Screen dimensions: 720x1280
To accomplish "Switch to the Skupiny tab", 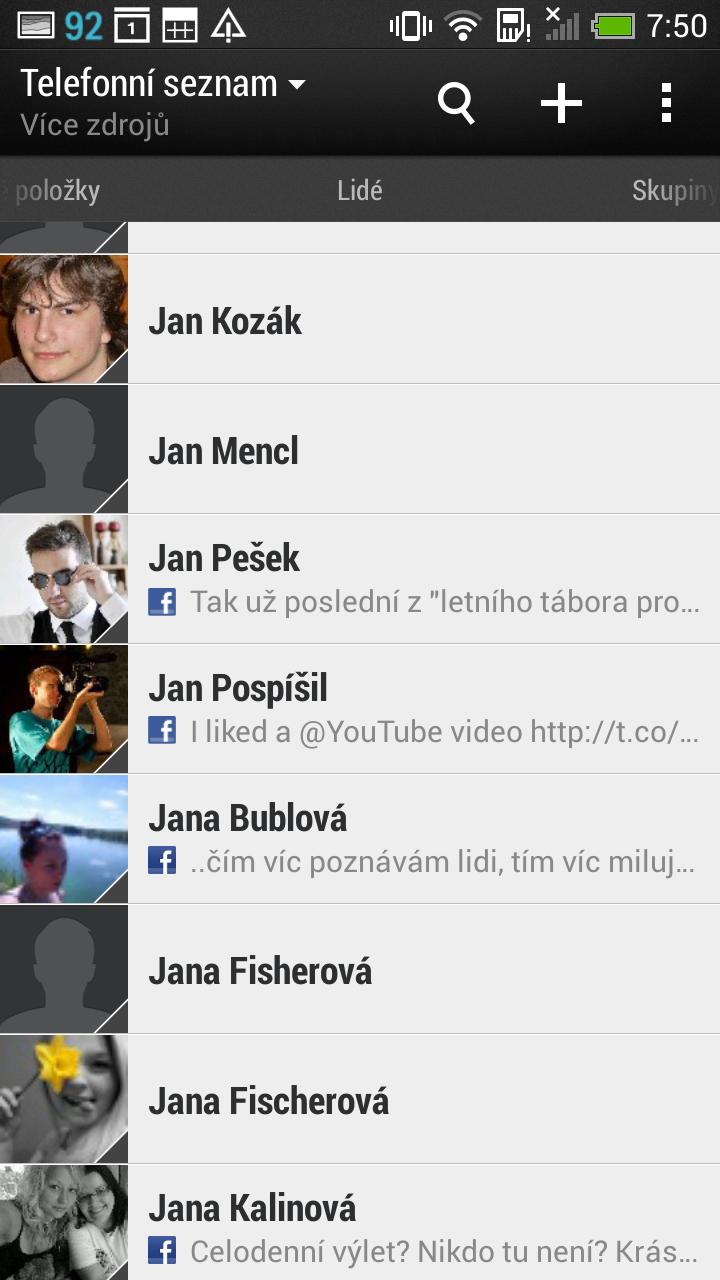I will click(x=674, y=191).
